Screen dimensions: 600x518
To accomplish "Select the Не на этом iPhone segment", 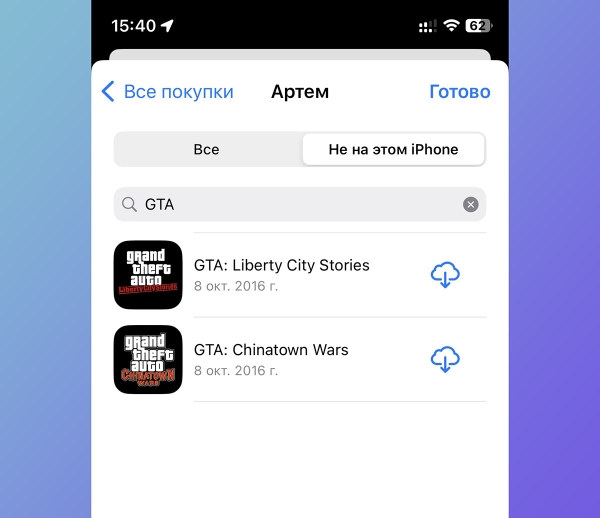I will click(x=393, y=150).
